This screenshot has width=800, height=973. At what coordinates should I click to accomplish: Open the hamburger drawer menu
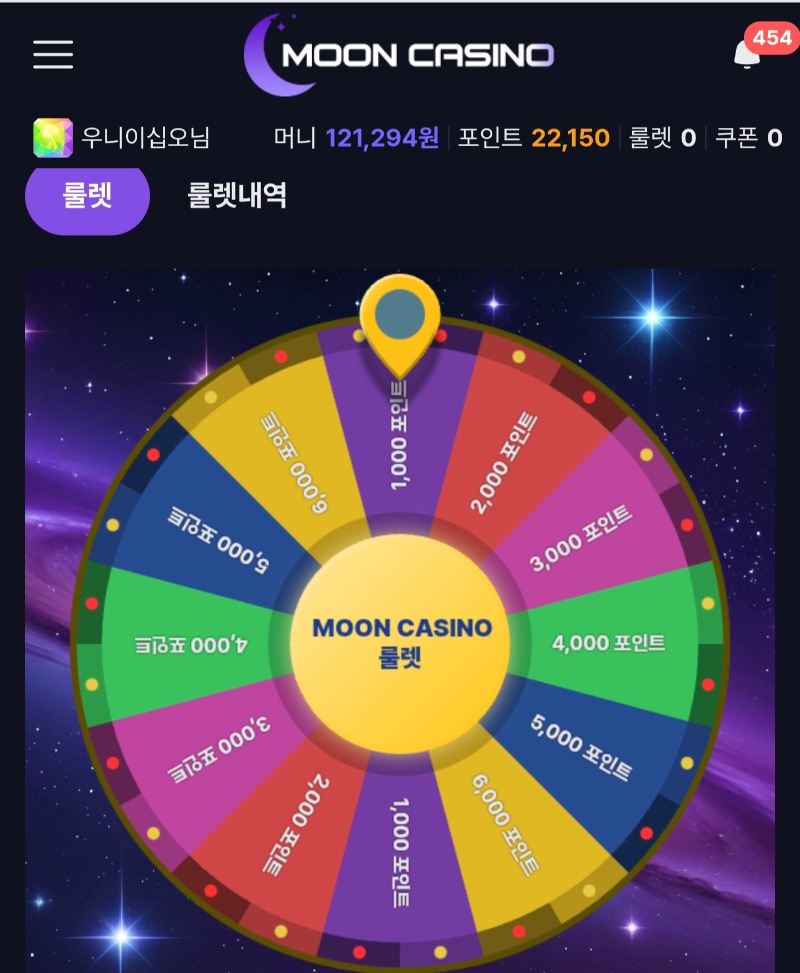coord(53,54)
